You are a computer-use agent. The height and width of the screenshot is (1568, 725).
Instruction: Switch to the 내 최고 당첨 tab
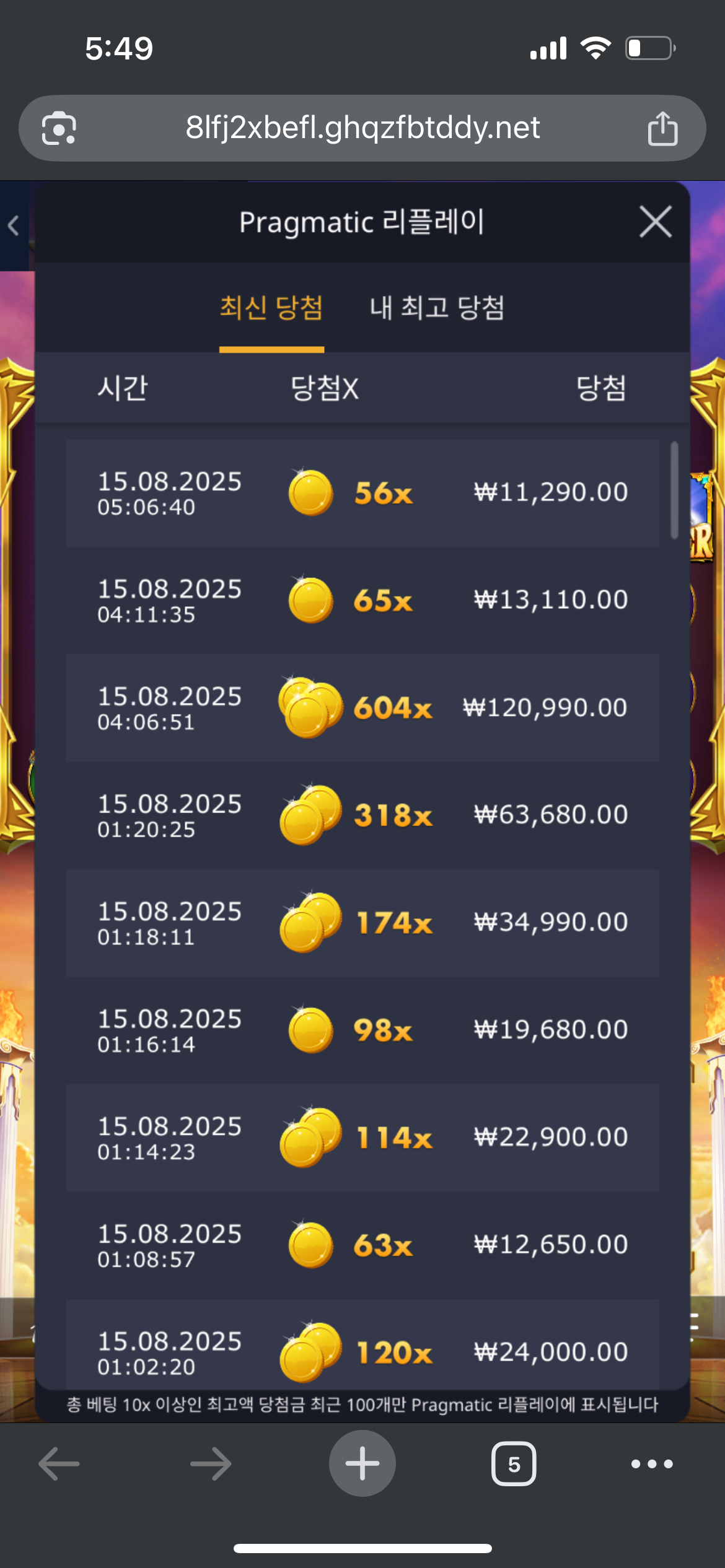pos(437,308)
